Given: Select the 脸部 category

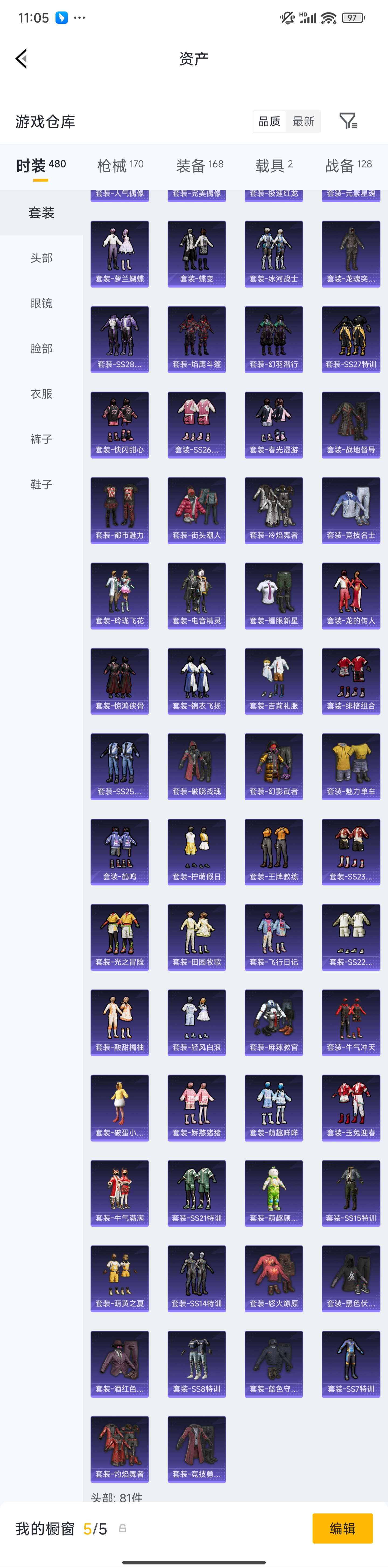Looking at the screenshot, I should pyautogui.click(x=41, y=348).
